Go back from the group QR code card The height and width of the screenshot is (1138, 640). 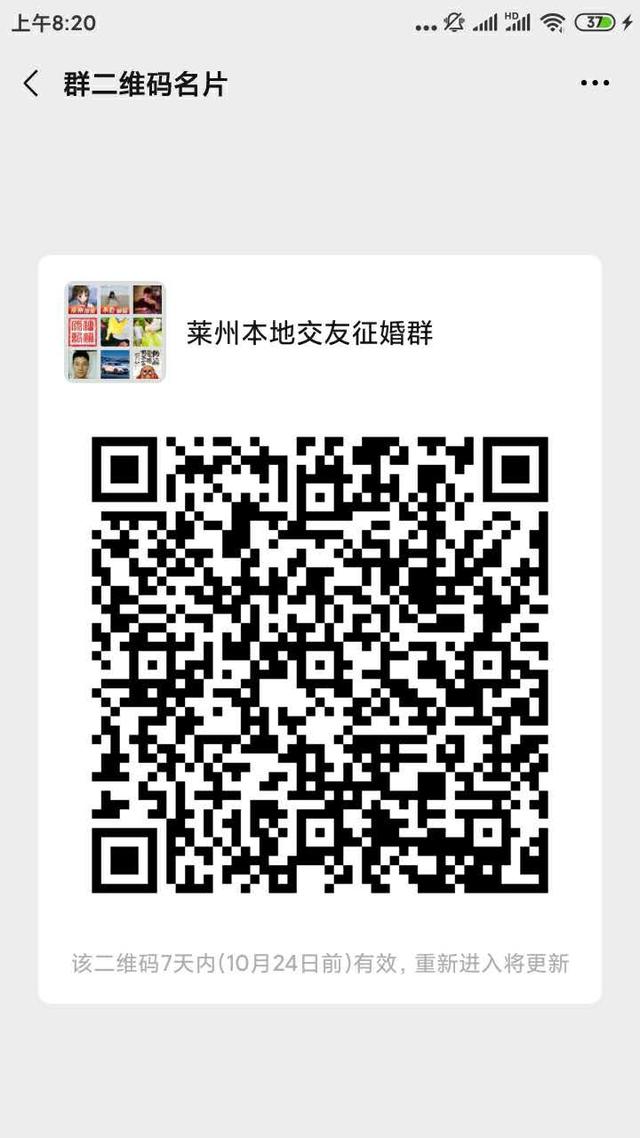tap(30, 84)
